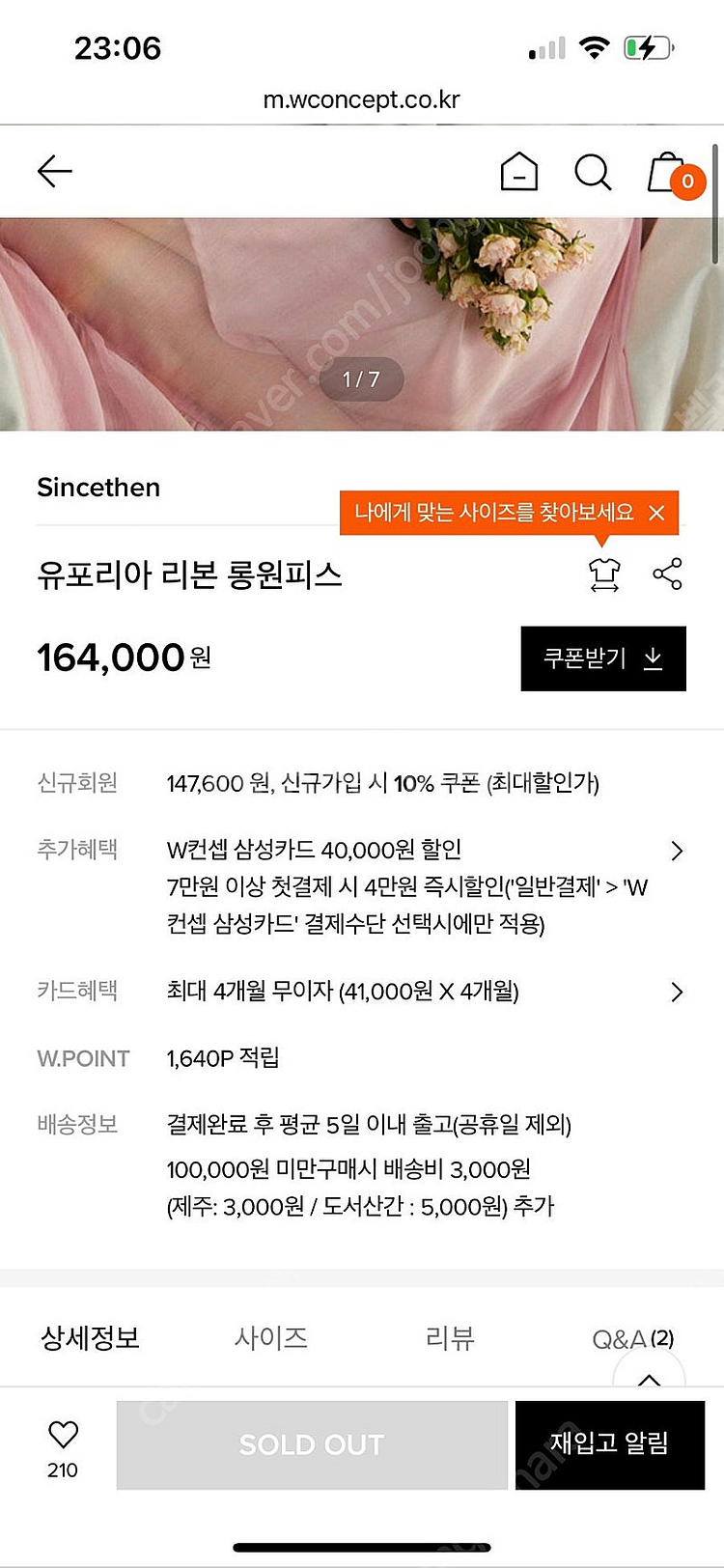Viewport: 724px width, 1568px height.
Task: Tap the share icon next to product title
Action: (668, 574)
